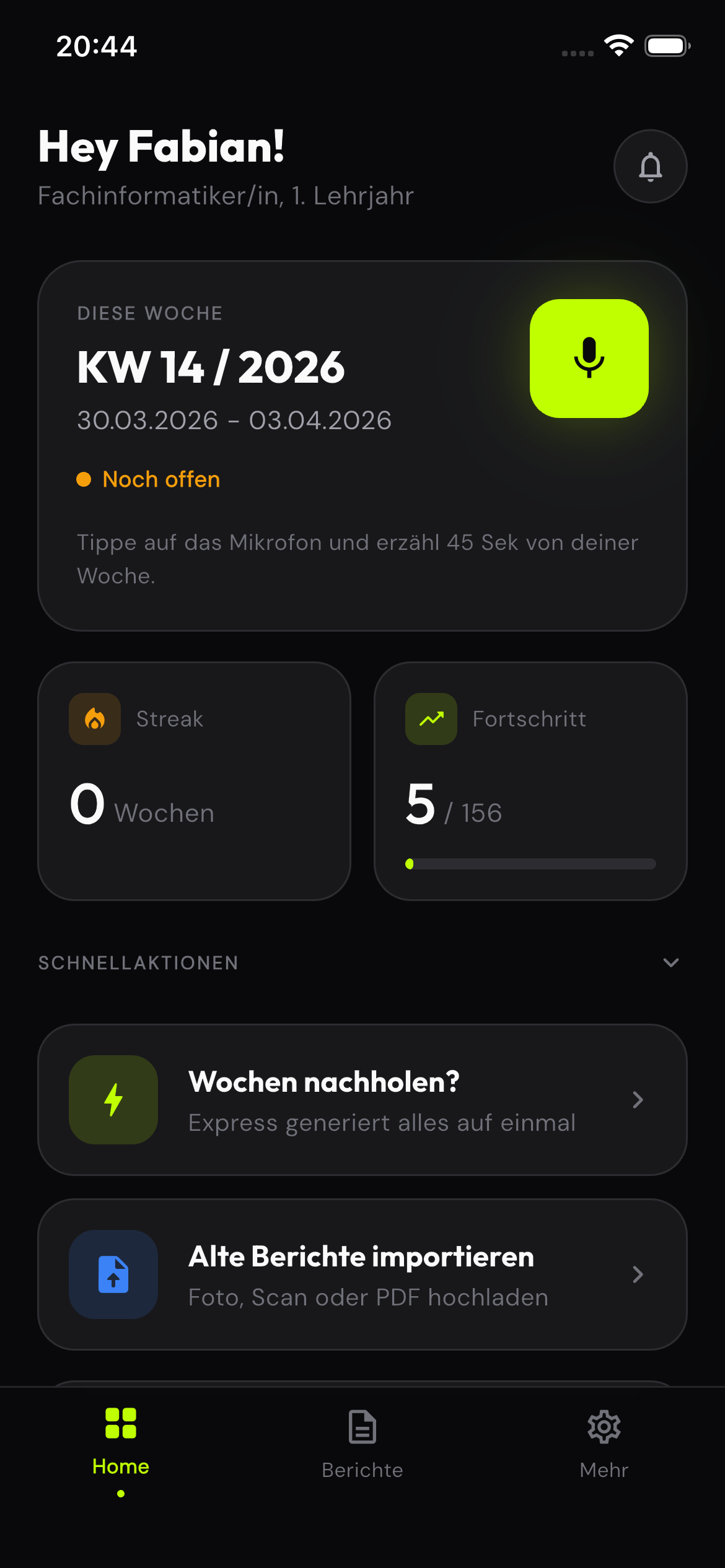
Task: Open the Mehr tab
Action: point(603,1449)
